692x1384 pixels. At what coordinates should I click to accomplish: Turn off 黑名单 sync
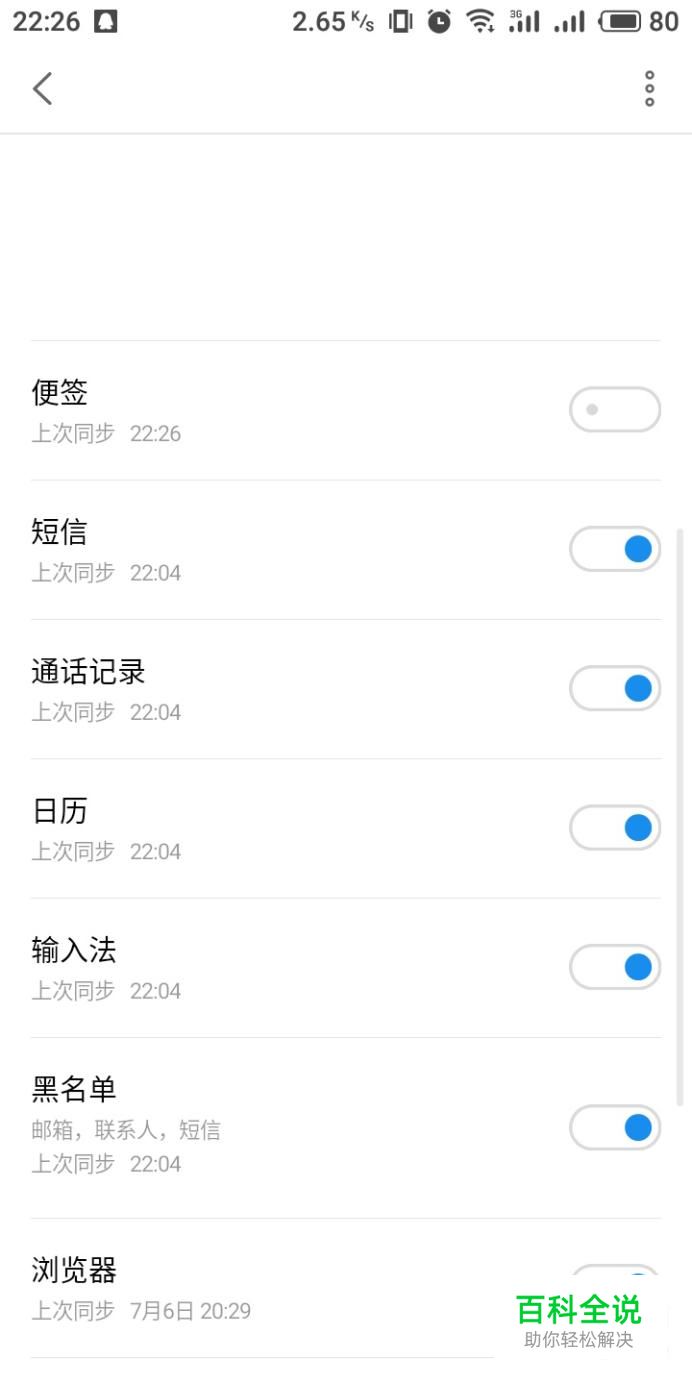click(x=615, y=1128)
